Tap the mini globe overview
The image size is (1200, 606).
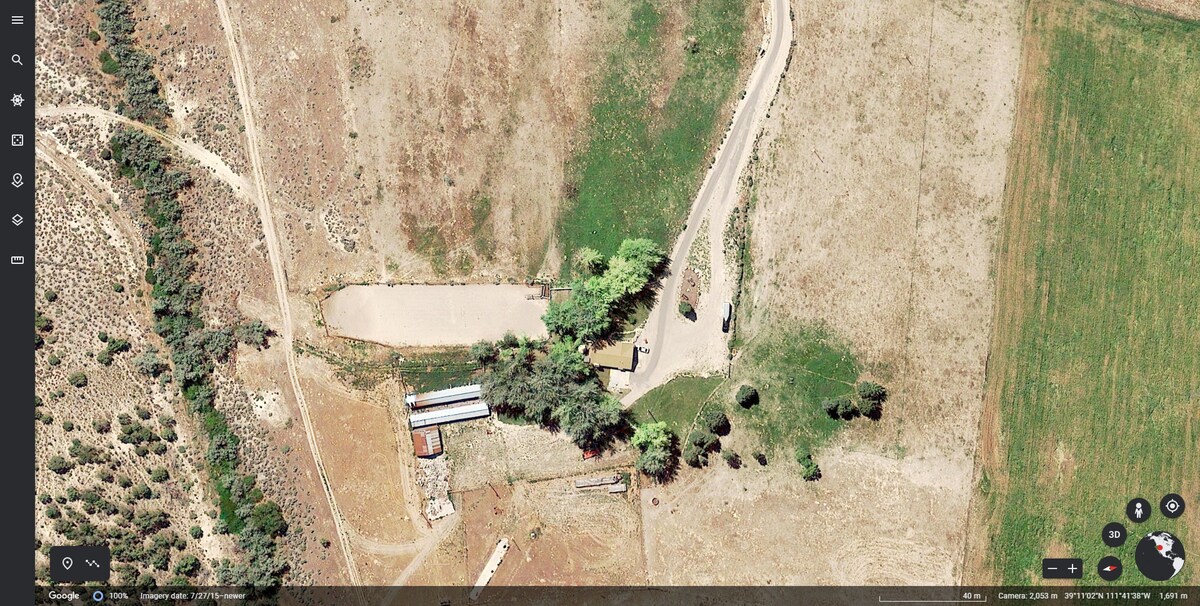point(1160,556)
